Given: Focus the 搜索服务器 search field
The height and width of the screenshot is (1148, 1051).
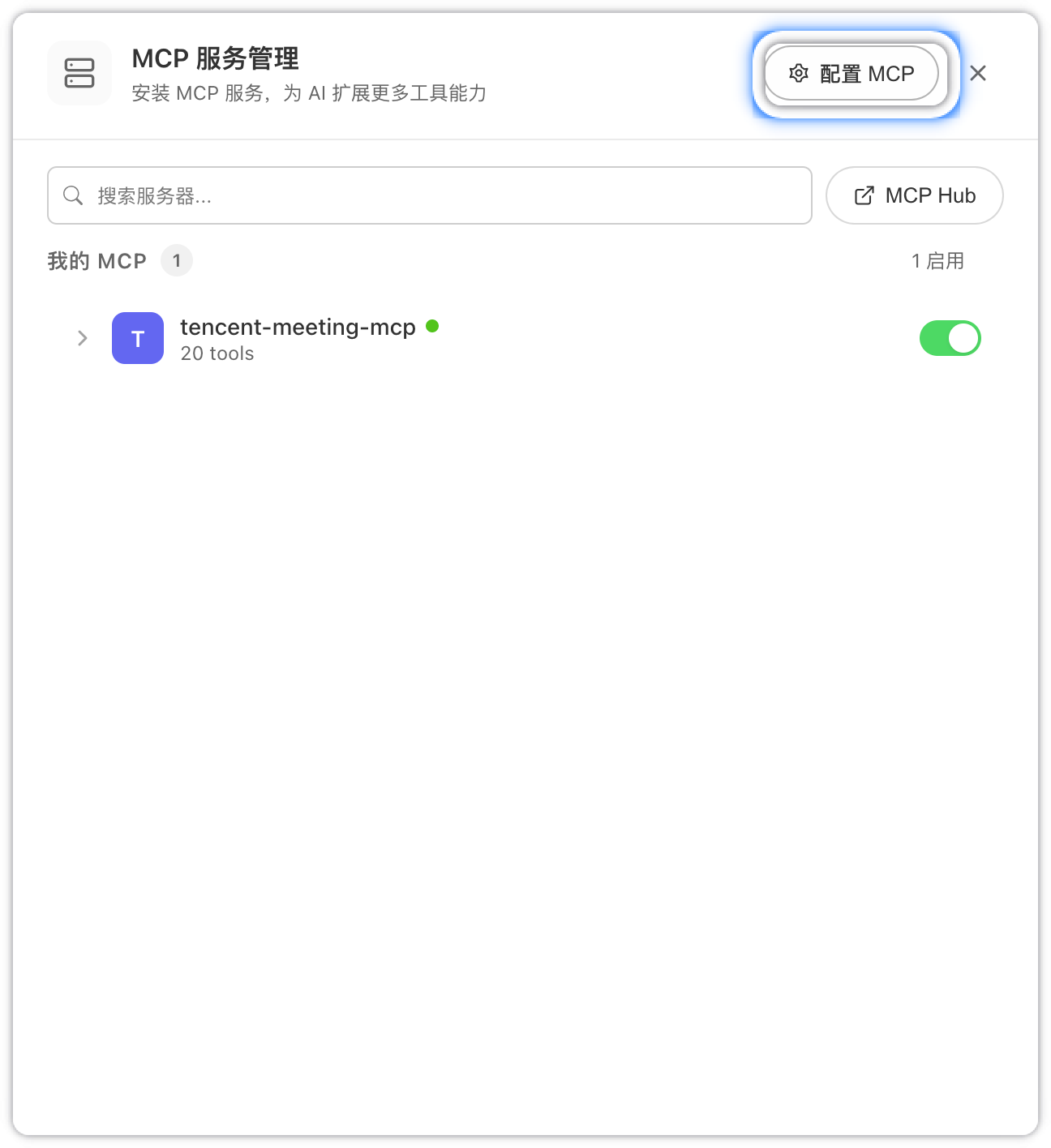Looking at the screenshot, I should point(430,195).
